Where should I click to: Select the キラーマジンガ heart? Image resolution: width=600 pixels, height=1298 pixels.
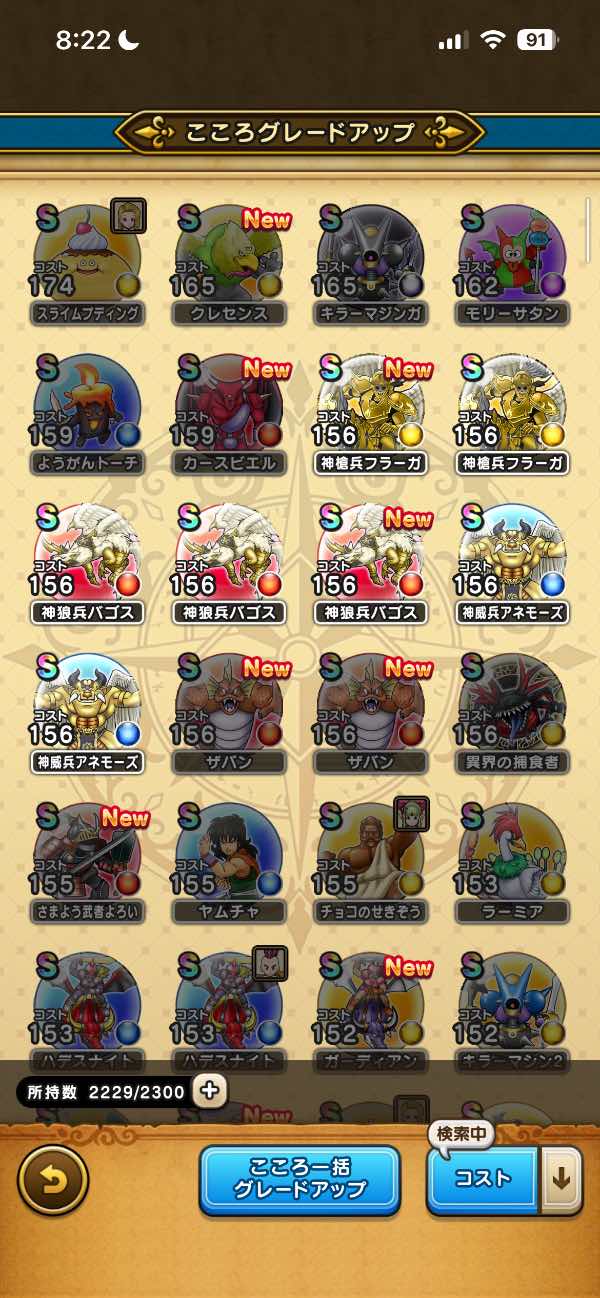point(371,262)
